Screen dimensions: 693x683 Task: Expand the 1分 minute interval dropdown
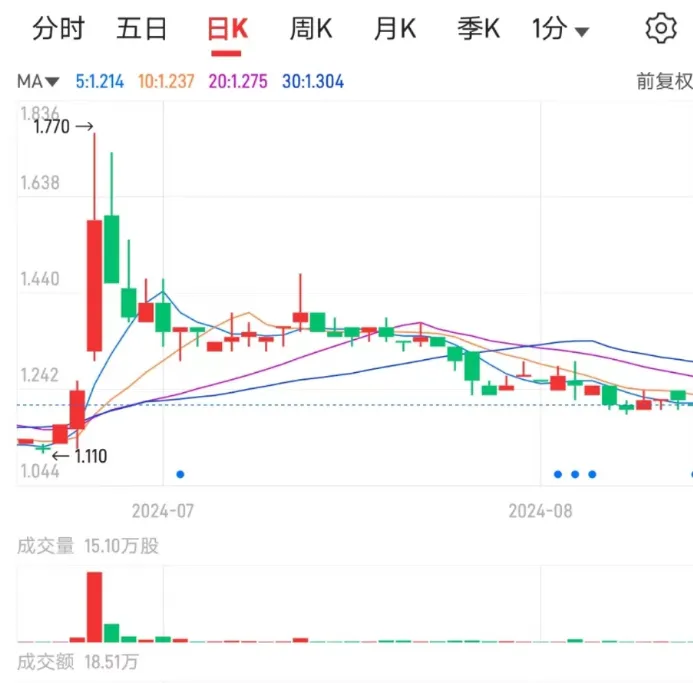(x=560, y=29)
